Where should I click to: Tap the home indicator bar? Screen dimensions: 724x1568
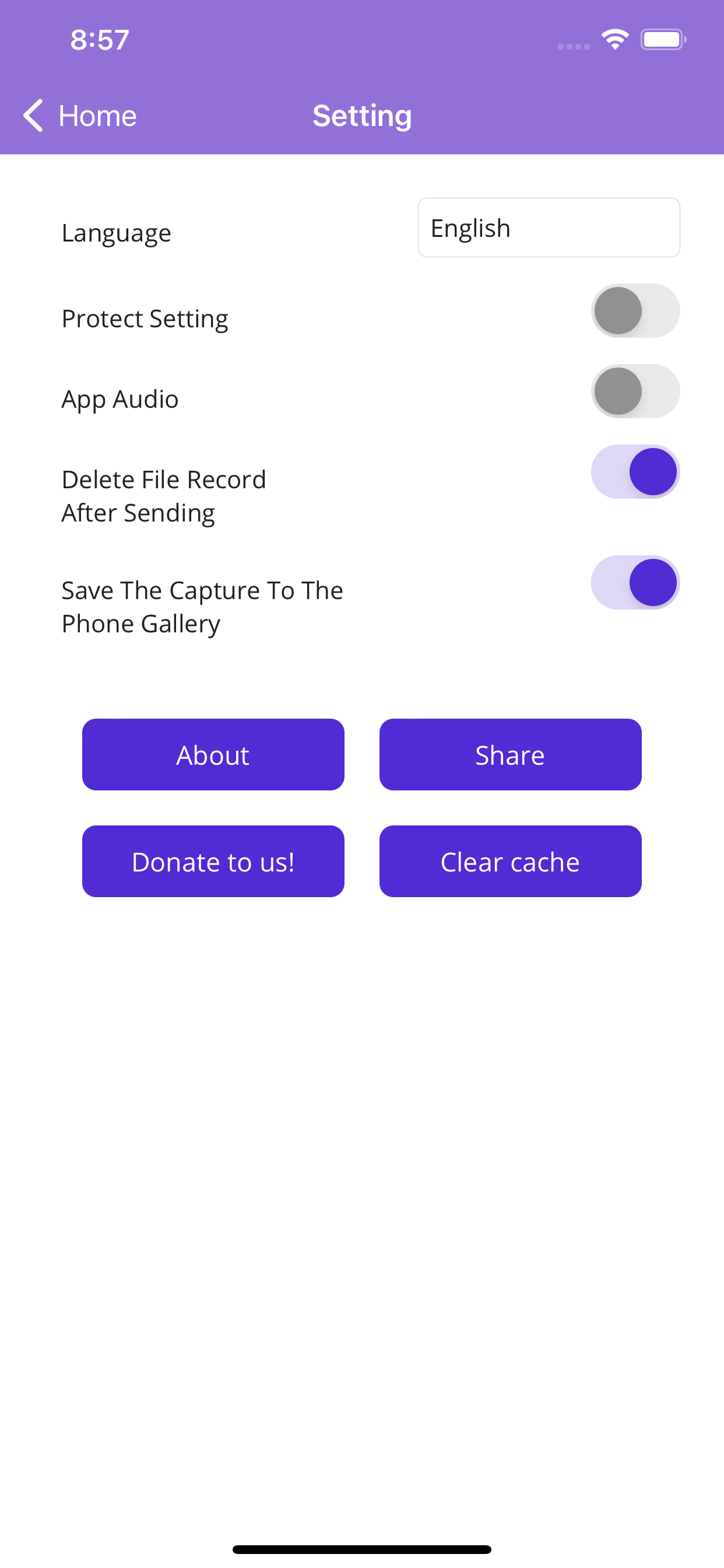362,1550
